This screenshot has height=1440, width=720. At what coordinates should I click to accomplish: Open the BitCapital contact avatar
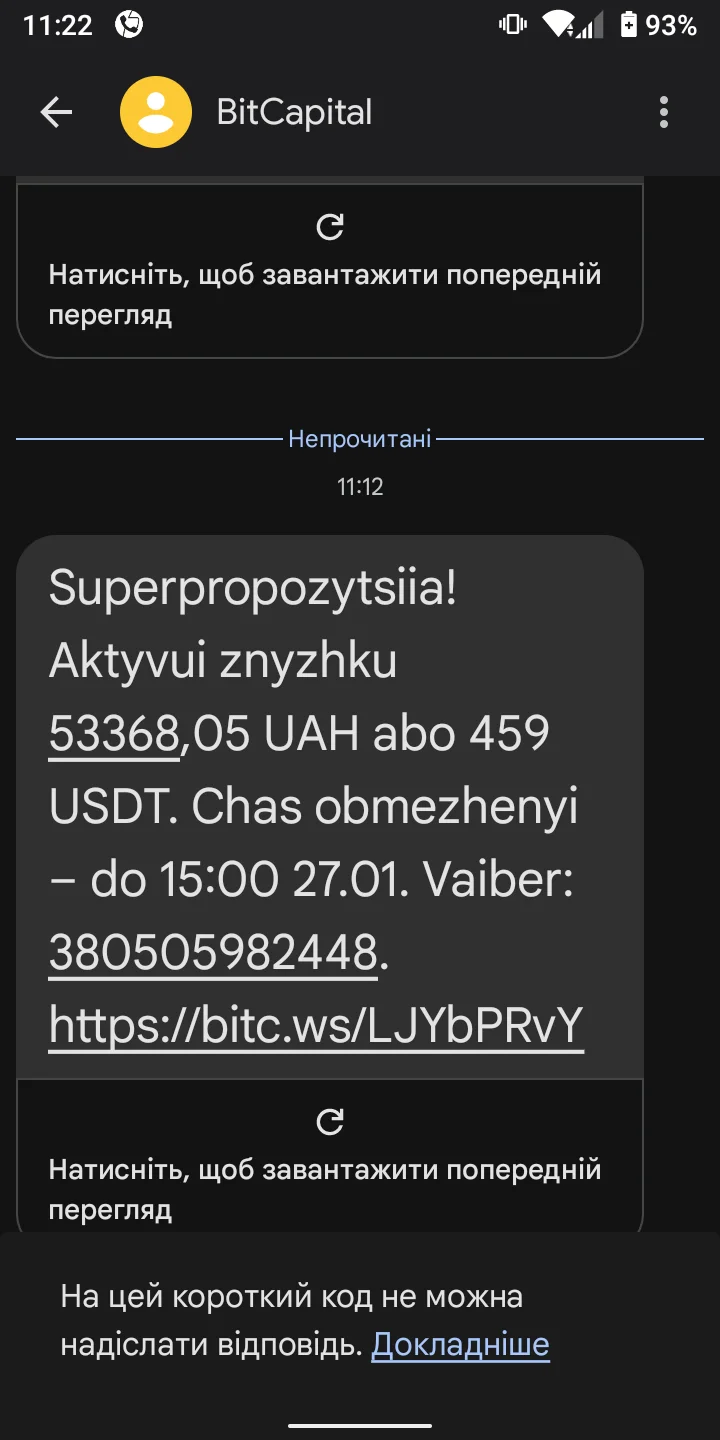point(156,113)
